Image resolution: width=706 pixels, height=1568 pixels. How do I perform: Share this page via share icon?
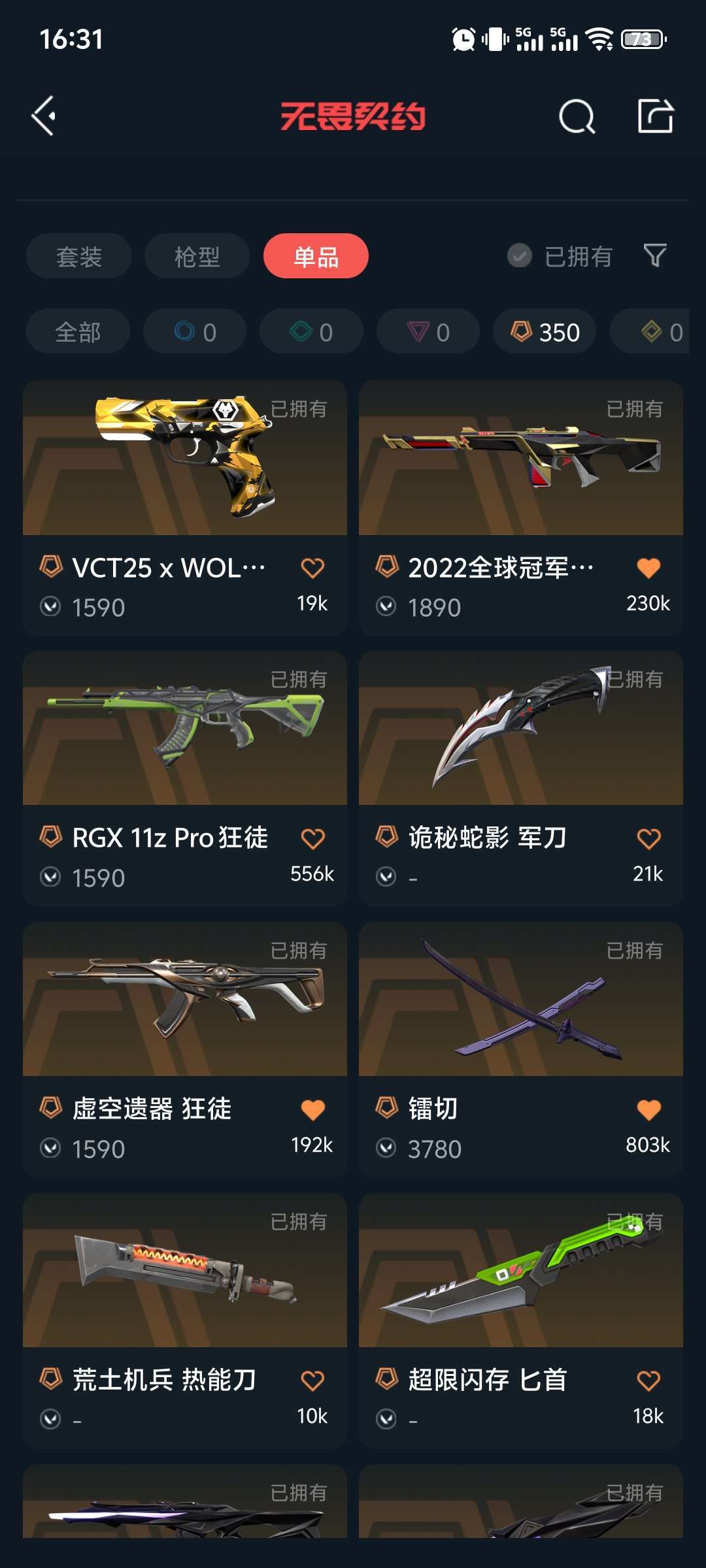[x=655, y=116]
